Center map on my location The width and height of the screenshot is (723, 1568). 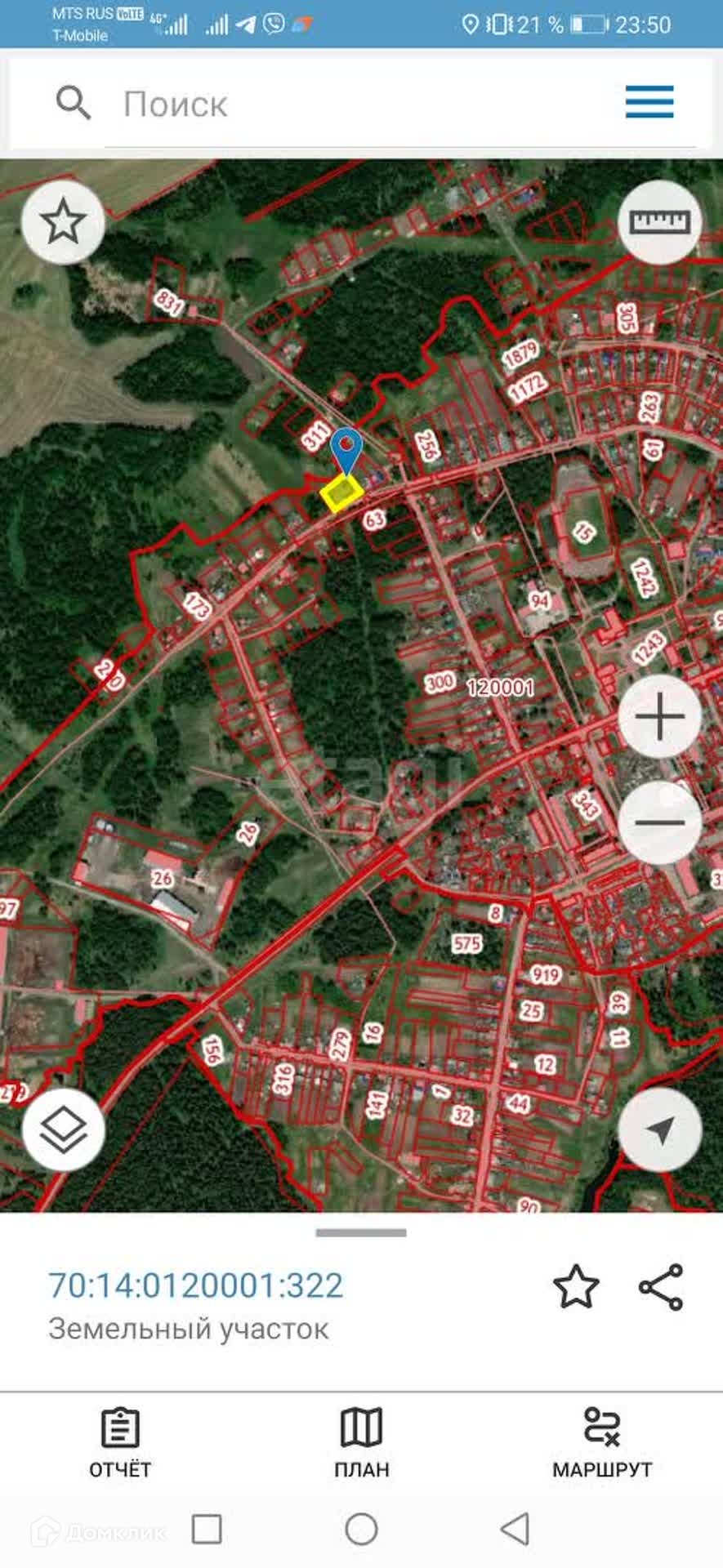pyautogui.click(x=659, y=1129)
